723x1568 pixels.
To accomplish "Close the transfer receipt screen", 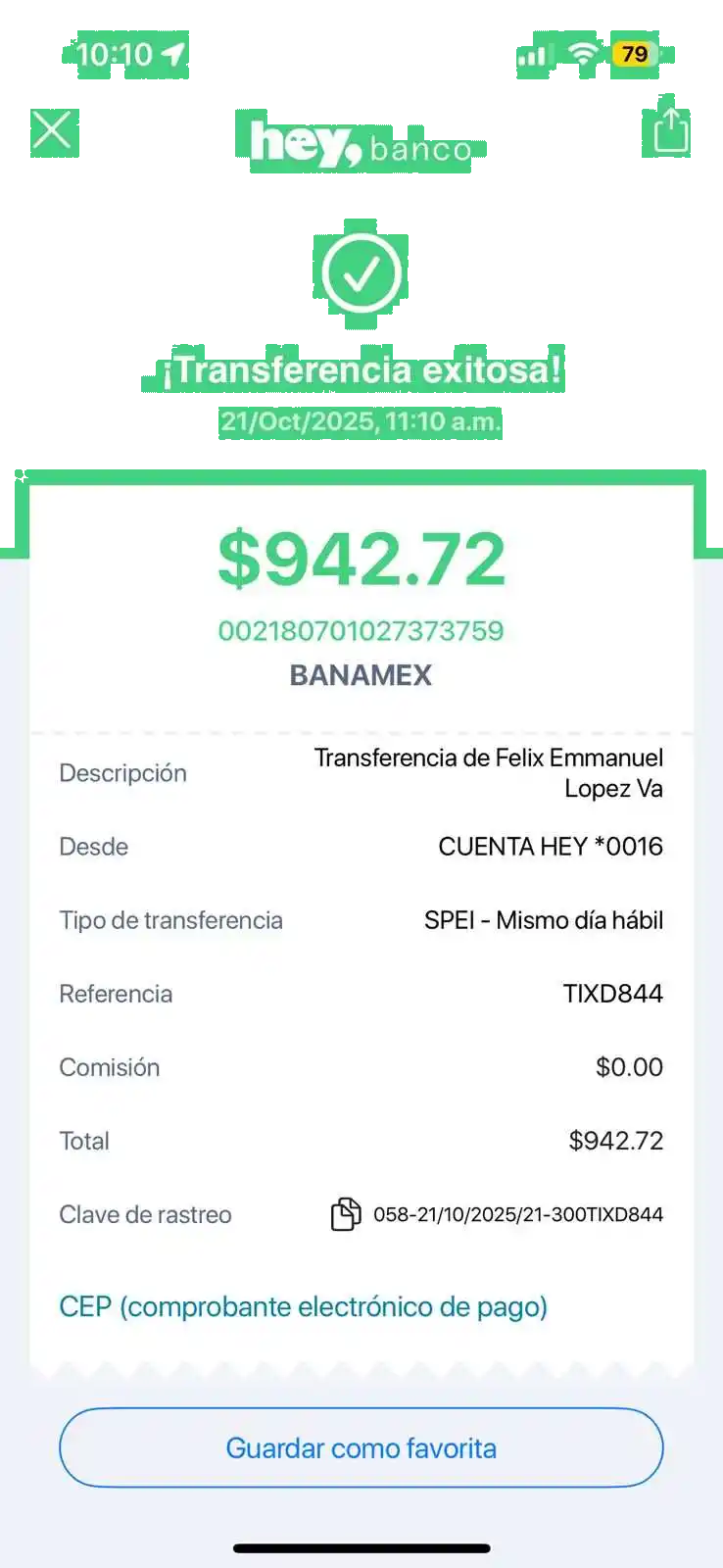I will 53,130.
